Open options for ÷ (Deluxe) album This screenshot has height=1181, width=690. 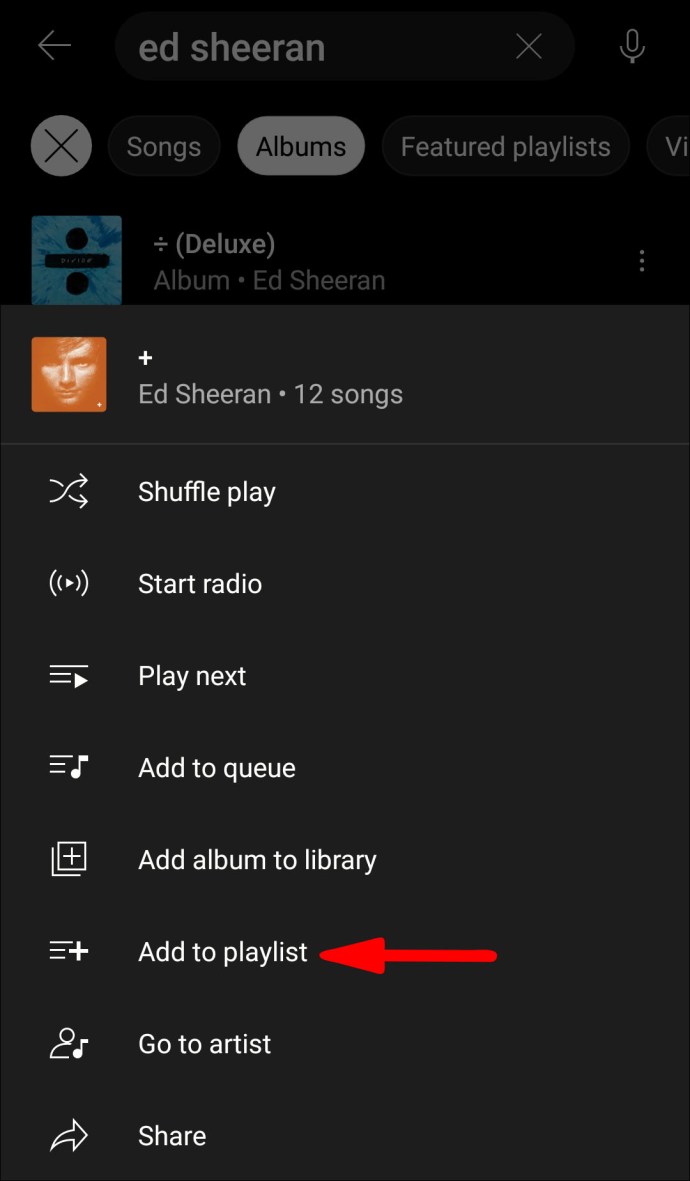(x=642, y=262)
